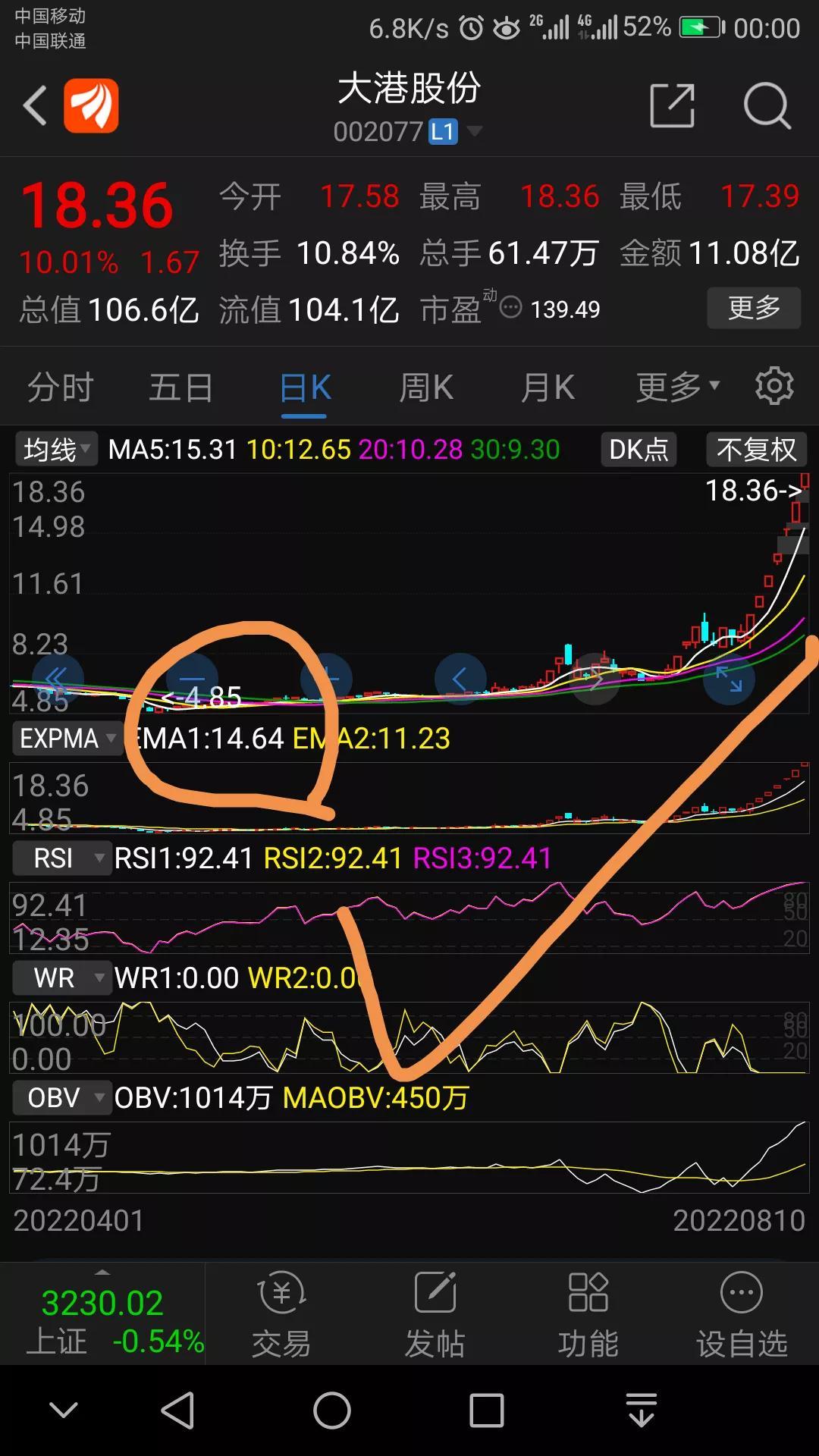
Task: Go back using the top-left arrow
Action: click(35, 105)
